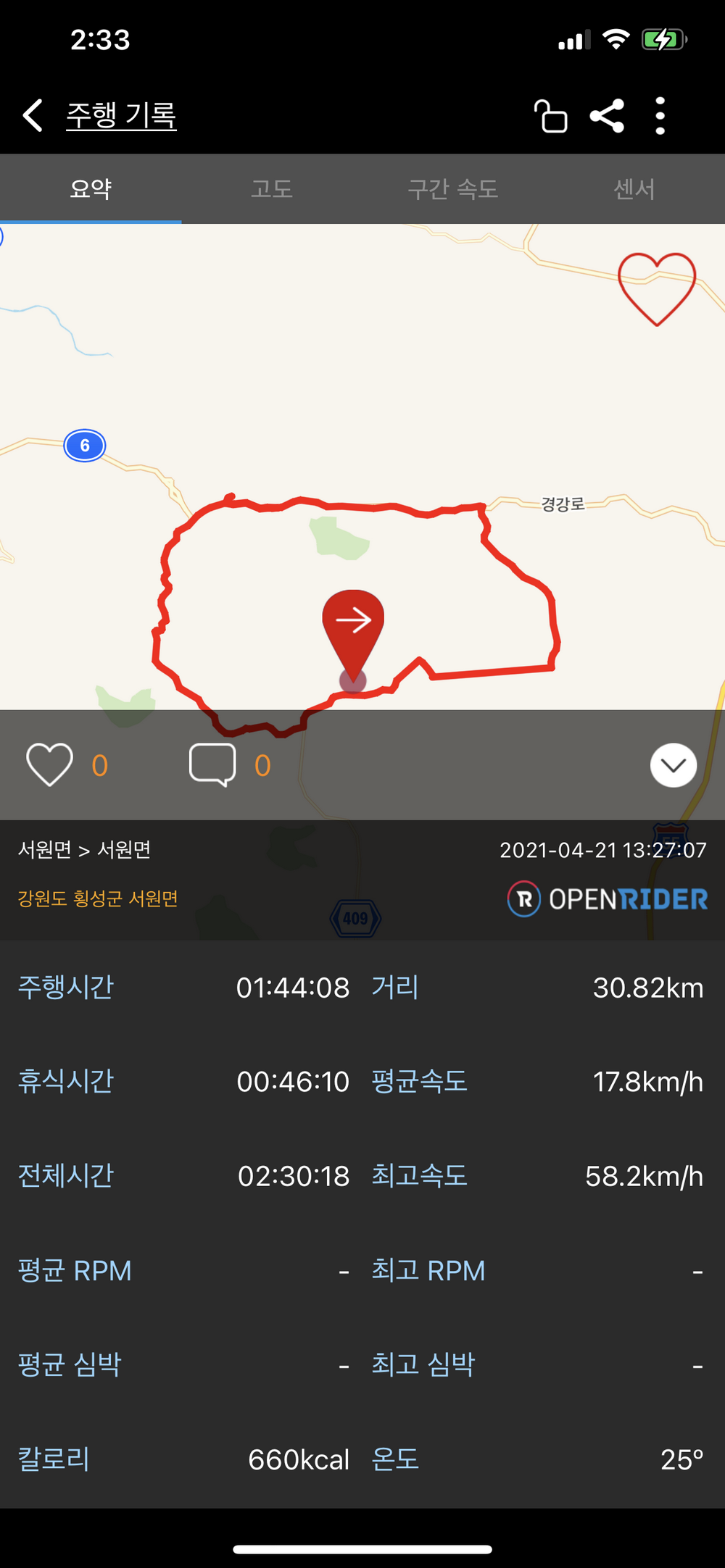
Task: Like this ride with the heart icon
Action: click(49, 764)
